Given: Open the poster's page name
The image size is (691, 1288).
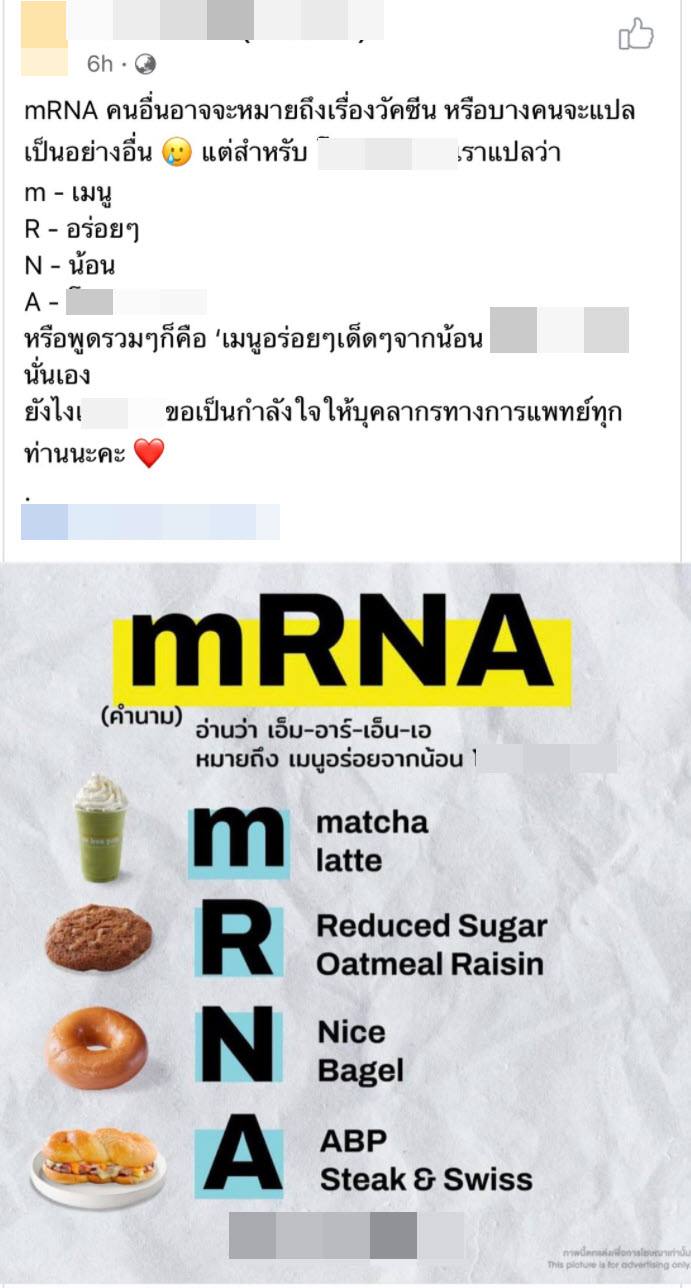Looking at the screenshot, I should [225, 21].
